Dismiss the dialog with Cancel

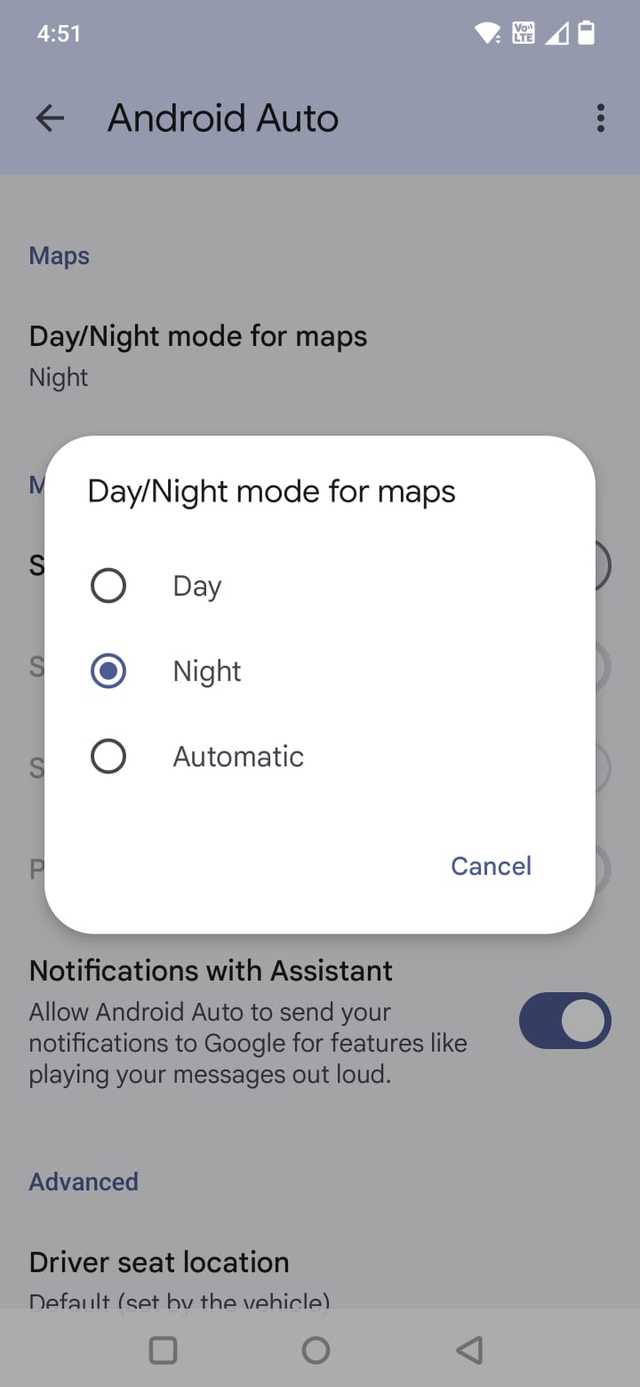pyautogui.click(x=490, y=866)
